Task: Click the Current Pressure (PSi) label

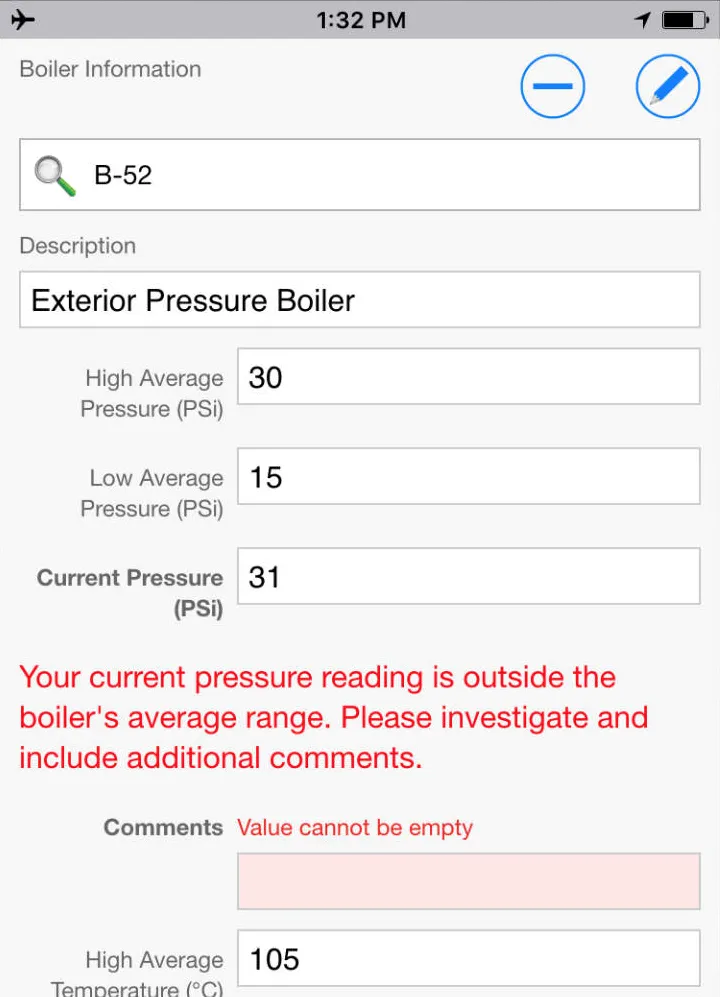Action: click(x=129, y=592)
